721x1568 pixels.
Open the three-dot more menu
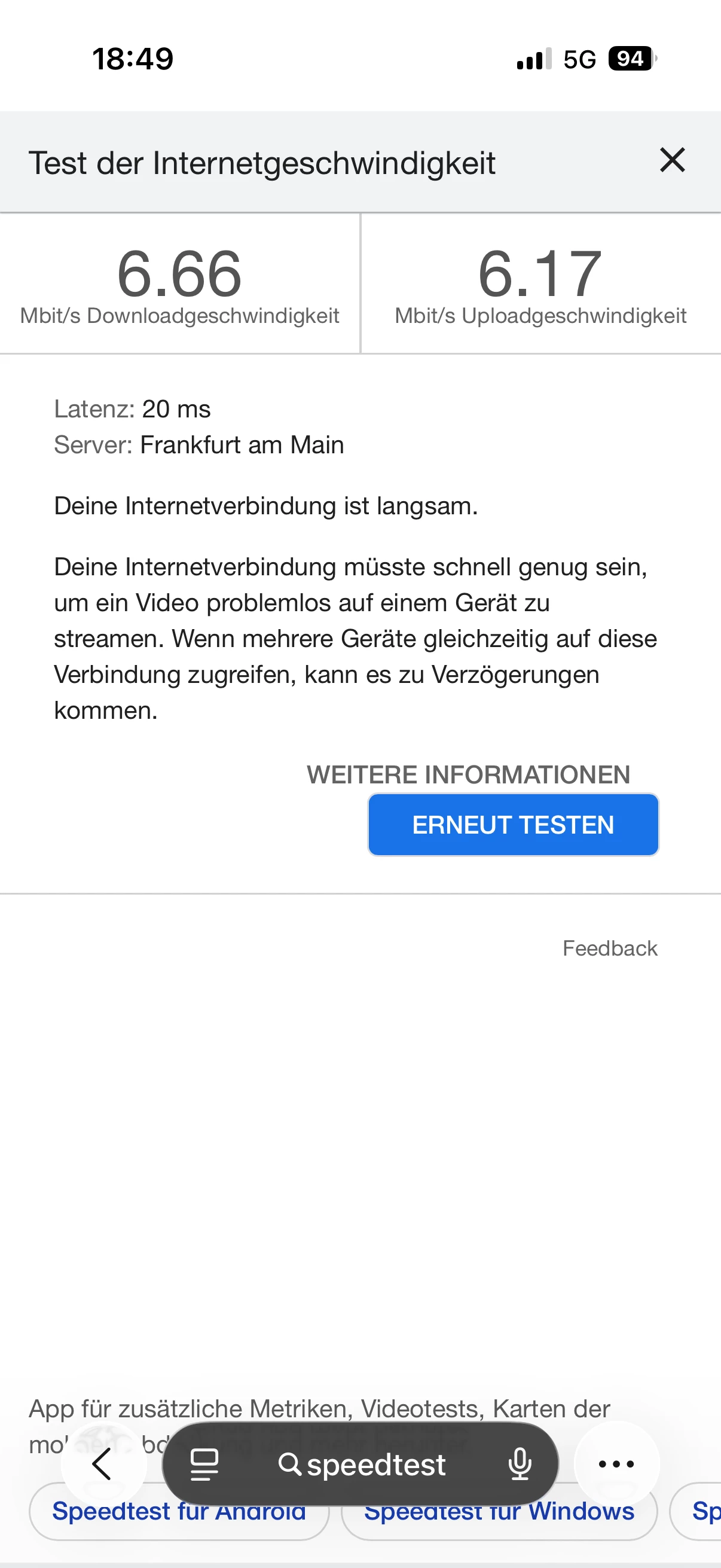(x=616, y=1464)
